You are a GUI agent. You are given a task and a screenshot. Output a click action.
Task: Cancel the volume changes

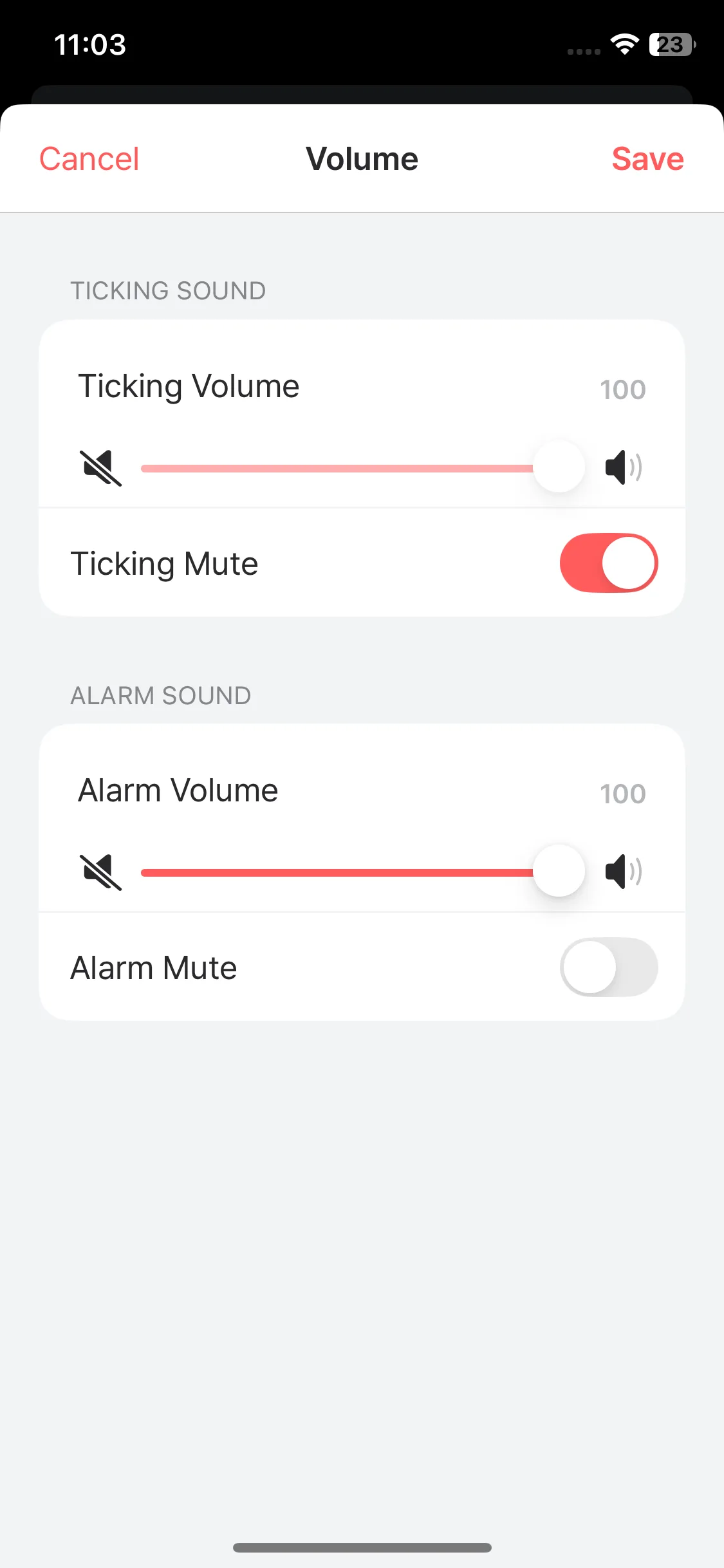click(x=89, y=159)
